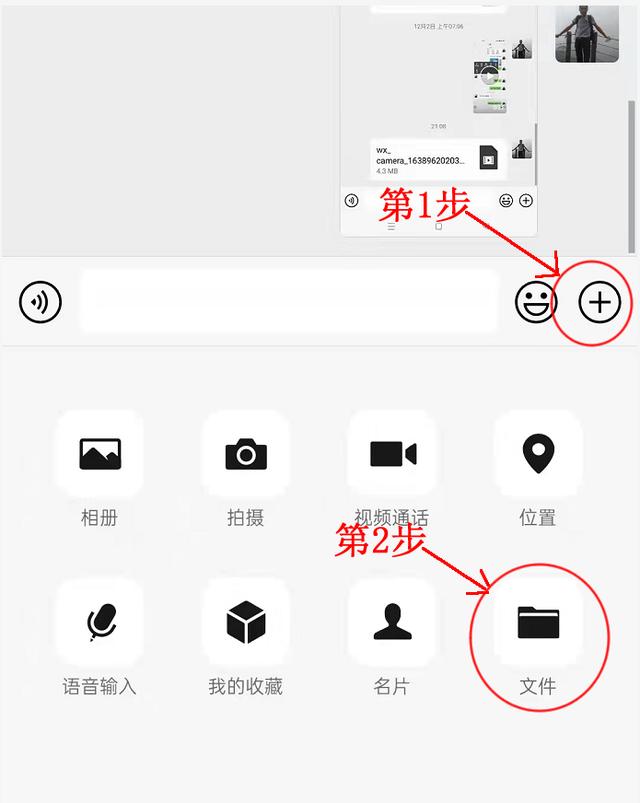Focus the message text field
Screen dimensions: 640x803
coord(288,302)
